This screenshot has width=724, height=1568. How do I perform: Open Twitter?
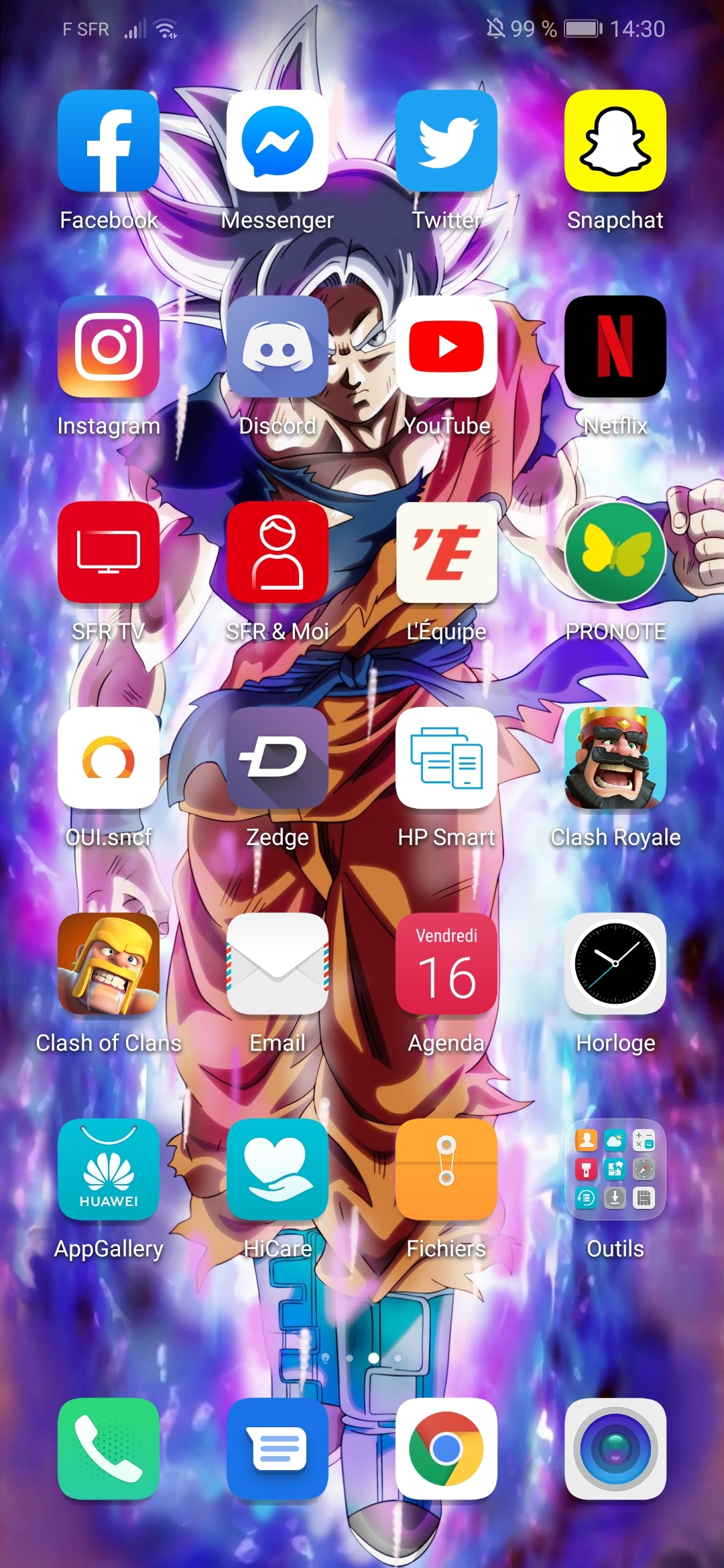[x=446, y=141]
